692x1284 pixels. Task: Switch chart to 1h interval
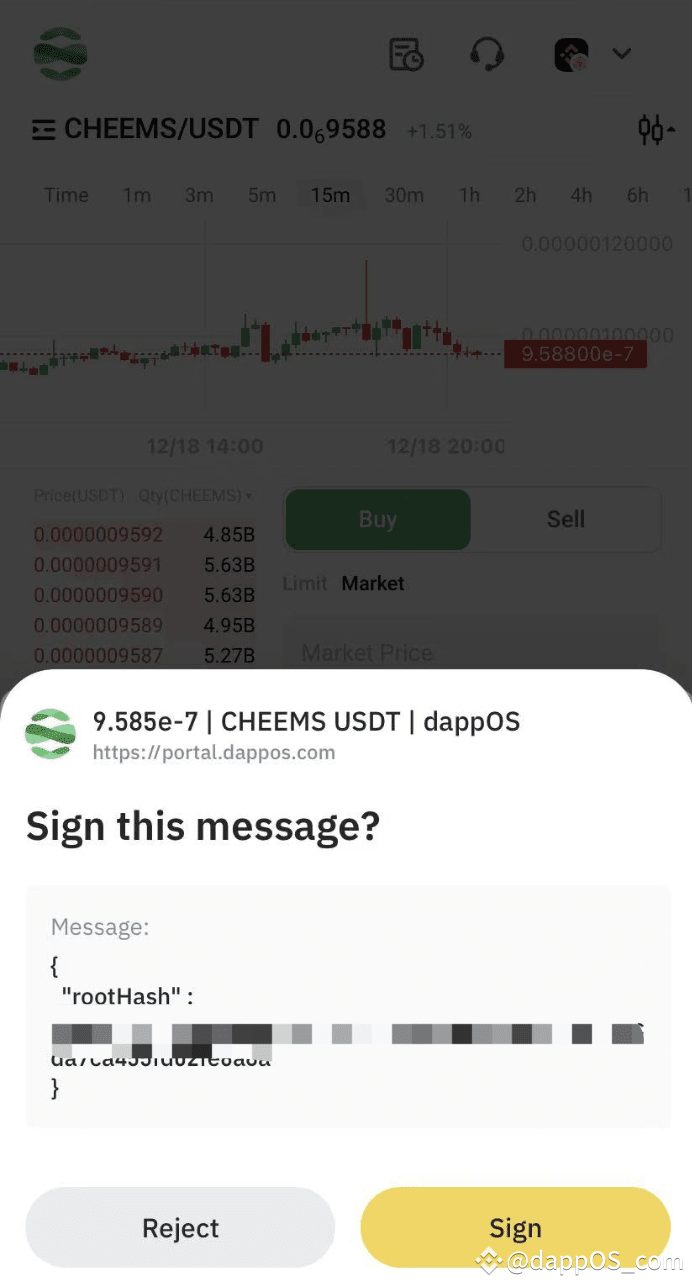[469, 195]
